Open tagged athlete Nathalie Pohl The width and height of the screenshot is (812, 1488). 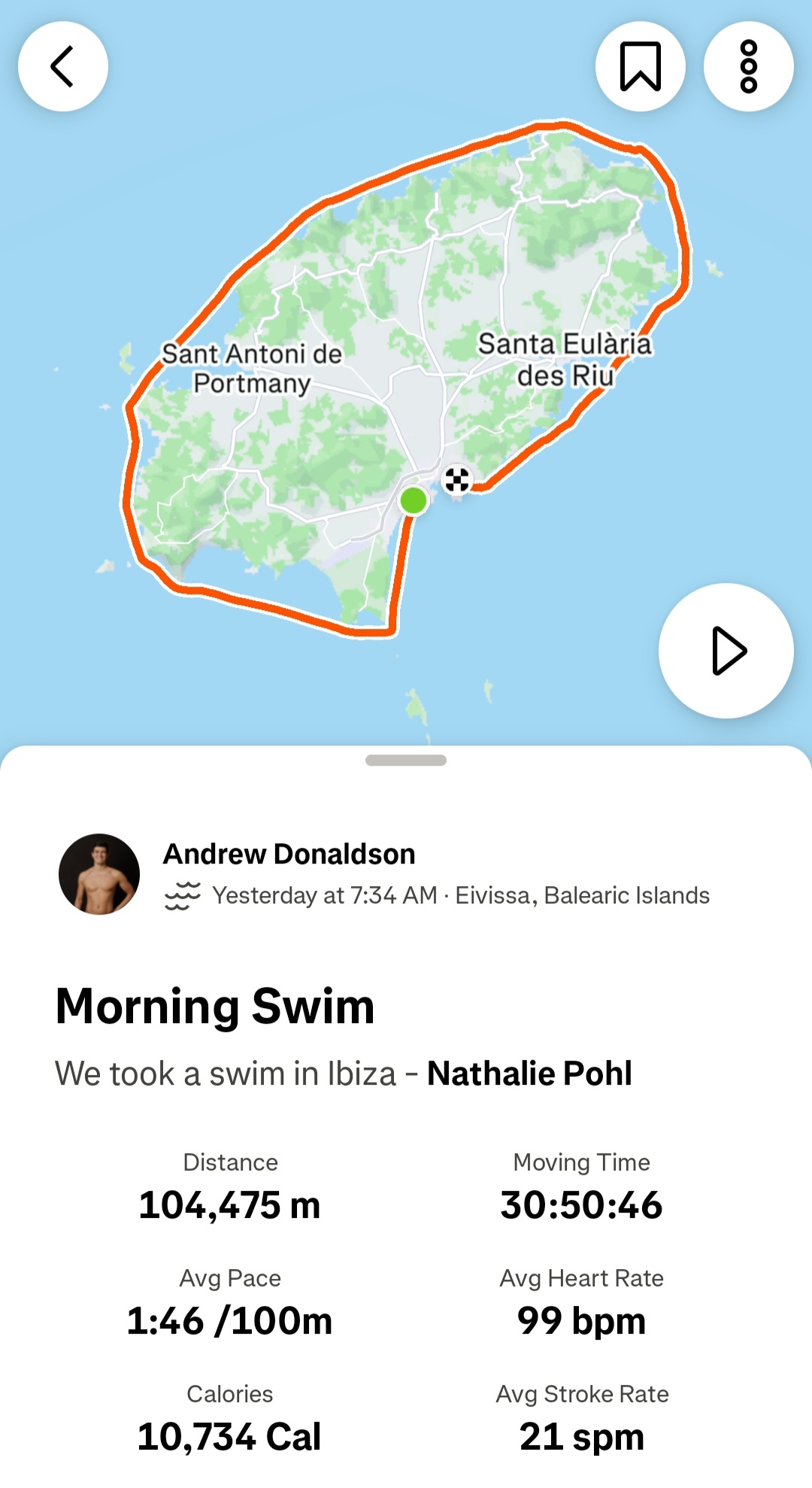pyautogui.click(x=529, y=1073)
